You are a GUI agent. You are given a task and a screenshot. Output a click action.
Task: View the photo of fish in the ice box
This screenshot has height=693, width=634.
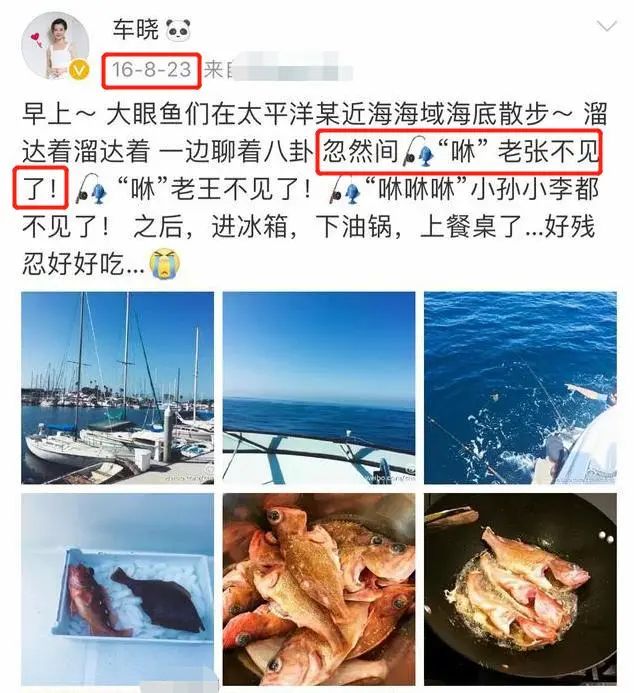(117, 589)
